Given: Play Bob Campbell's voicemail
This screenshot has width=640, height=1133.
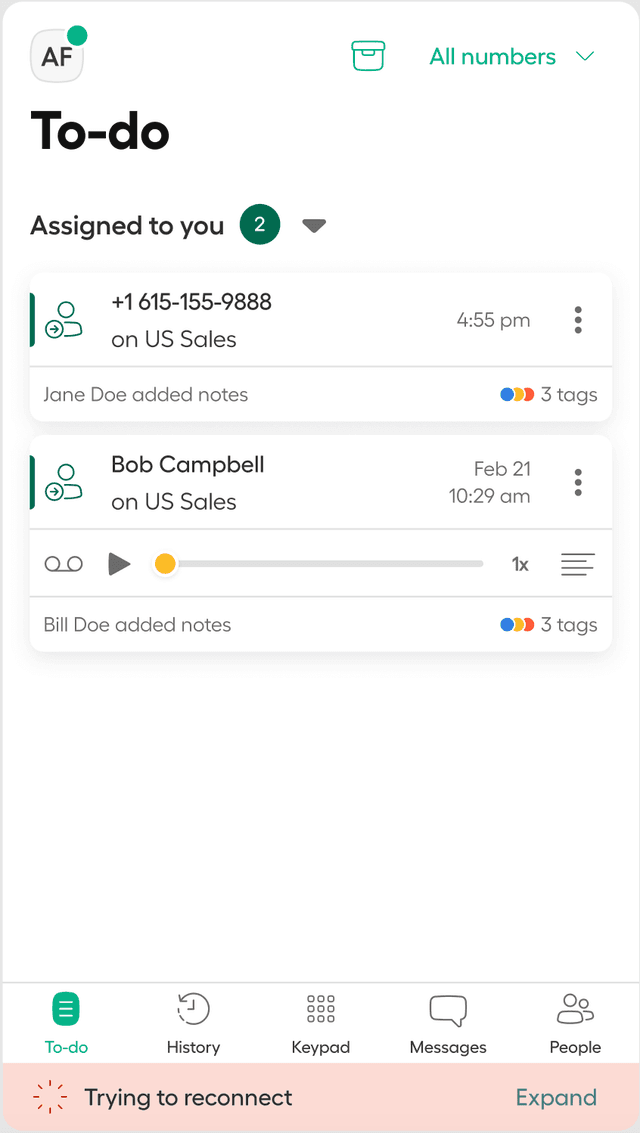Looking at the screenshot, I should click(120, 564).
